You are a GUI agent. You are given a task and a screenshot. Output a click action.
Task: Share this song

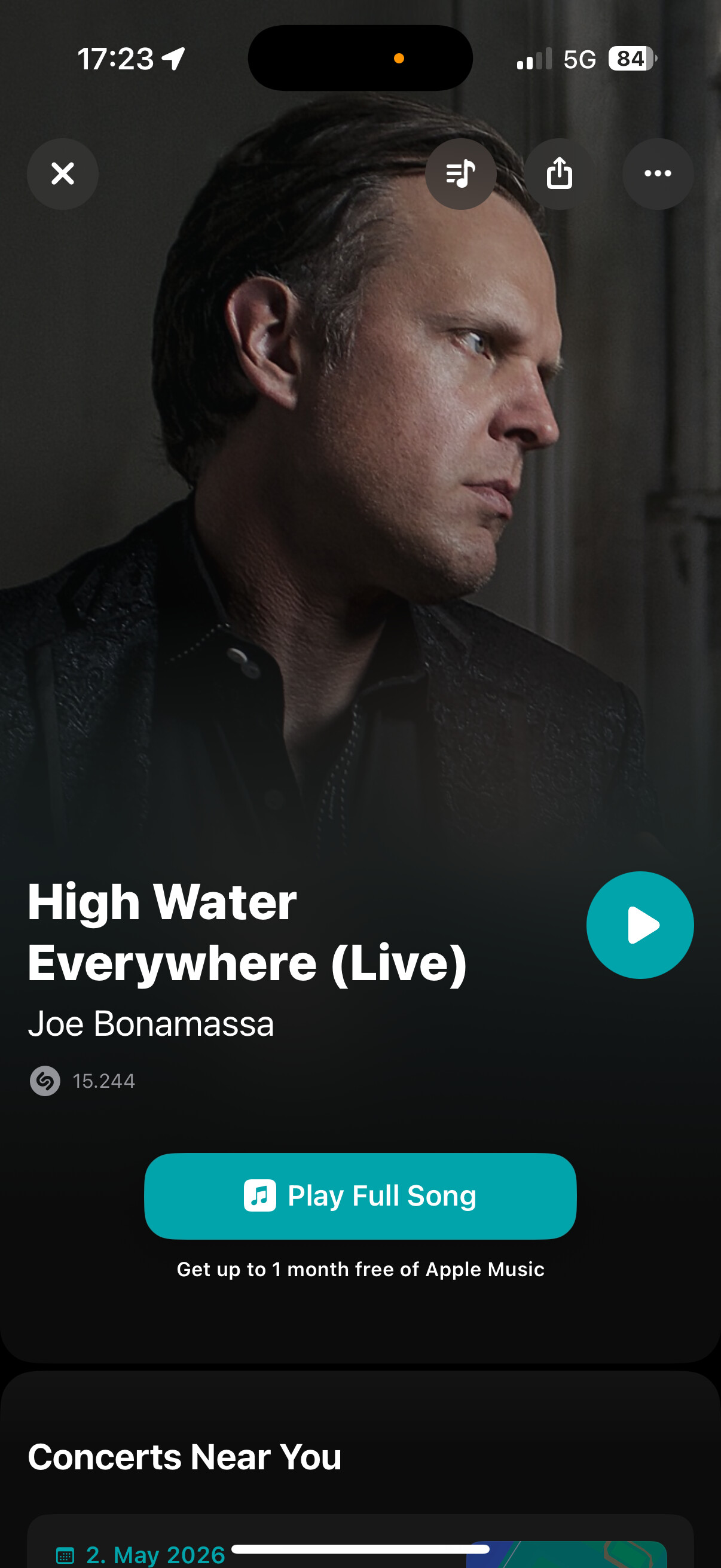tap(559, 174)
